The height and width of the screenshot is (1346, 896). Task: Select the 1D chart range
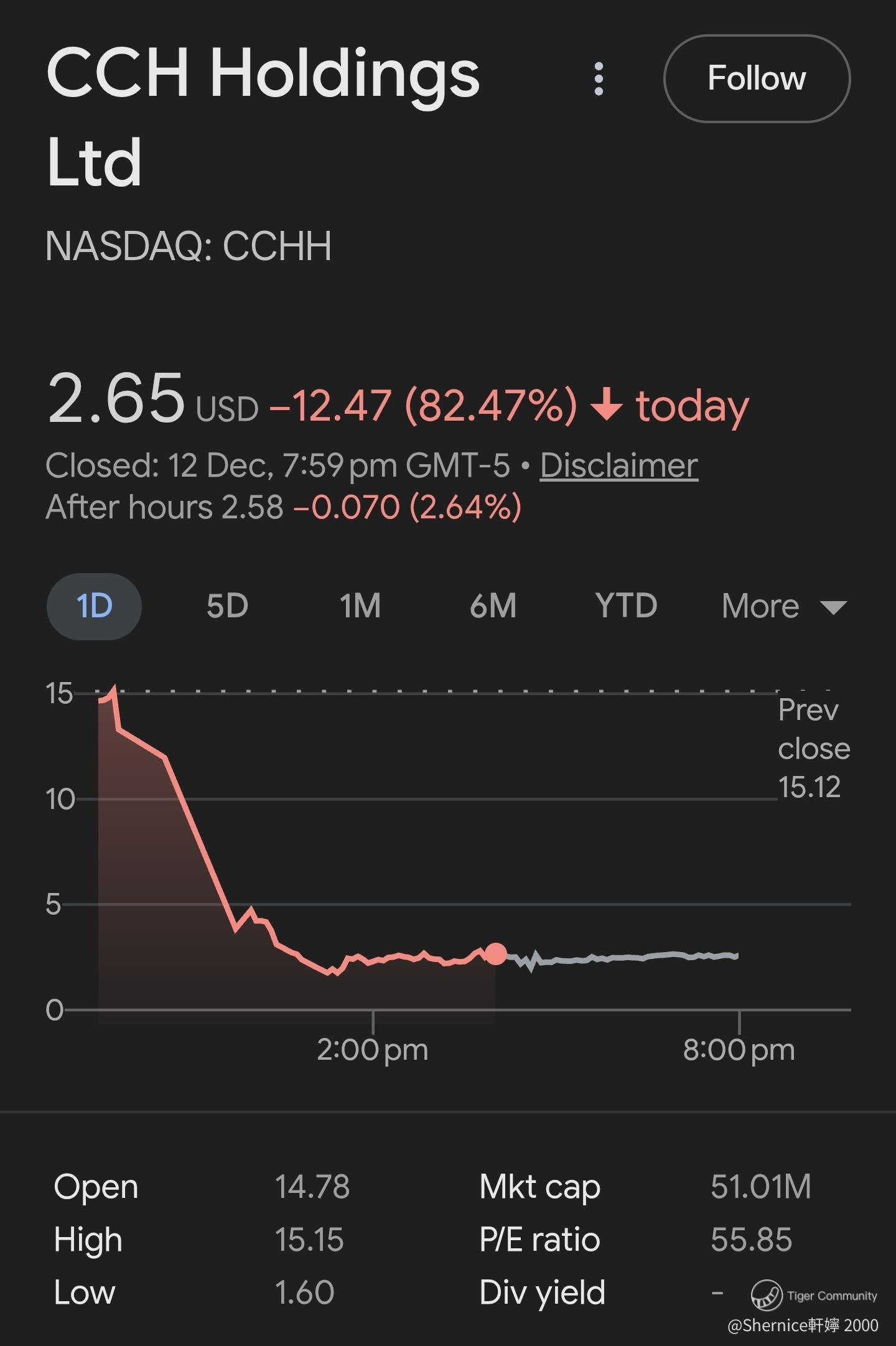94,606
